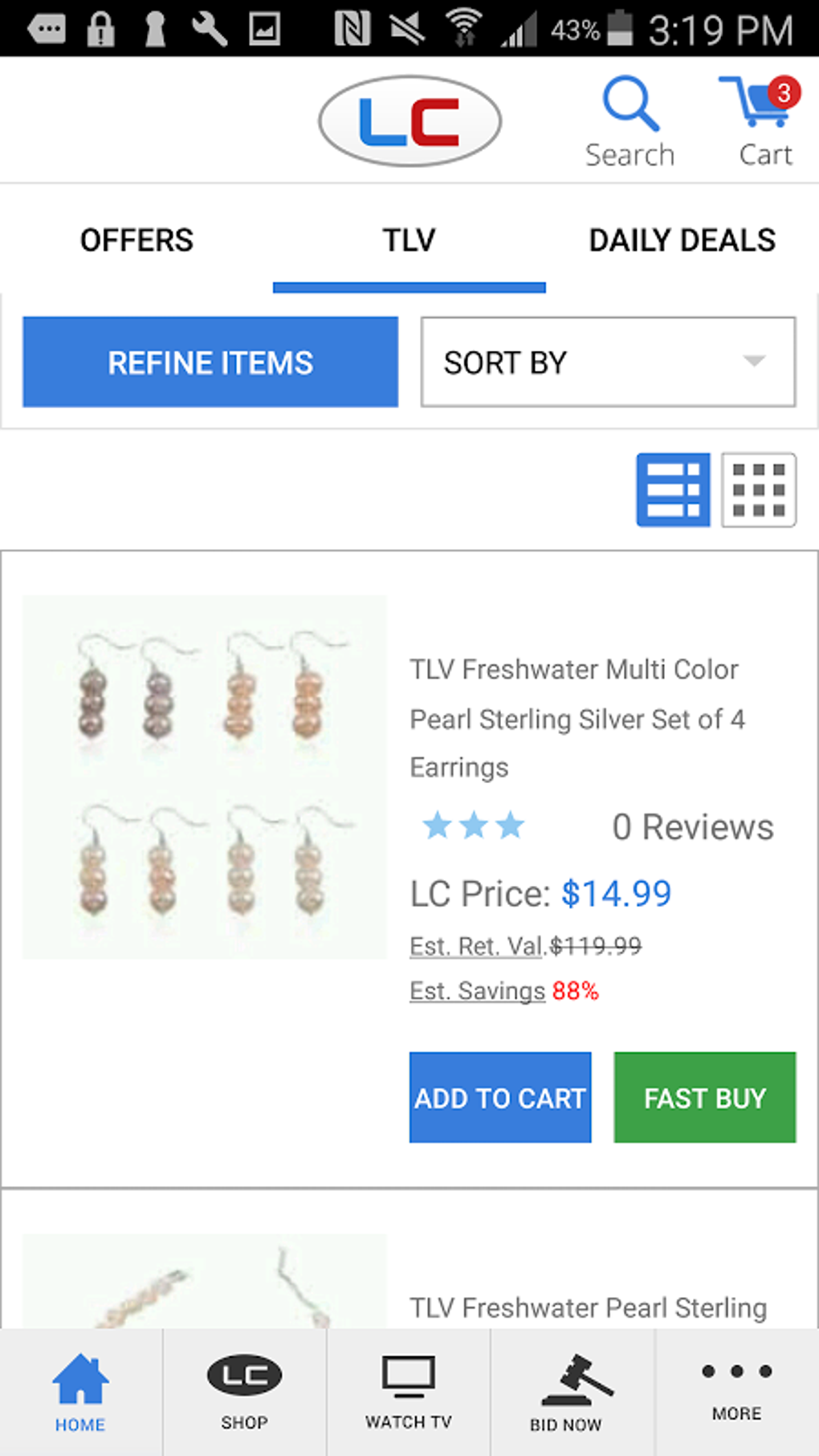Switch to list view layout
Screen dimensions: 819x1456
click(673, 489)
